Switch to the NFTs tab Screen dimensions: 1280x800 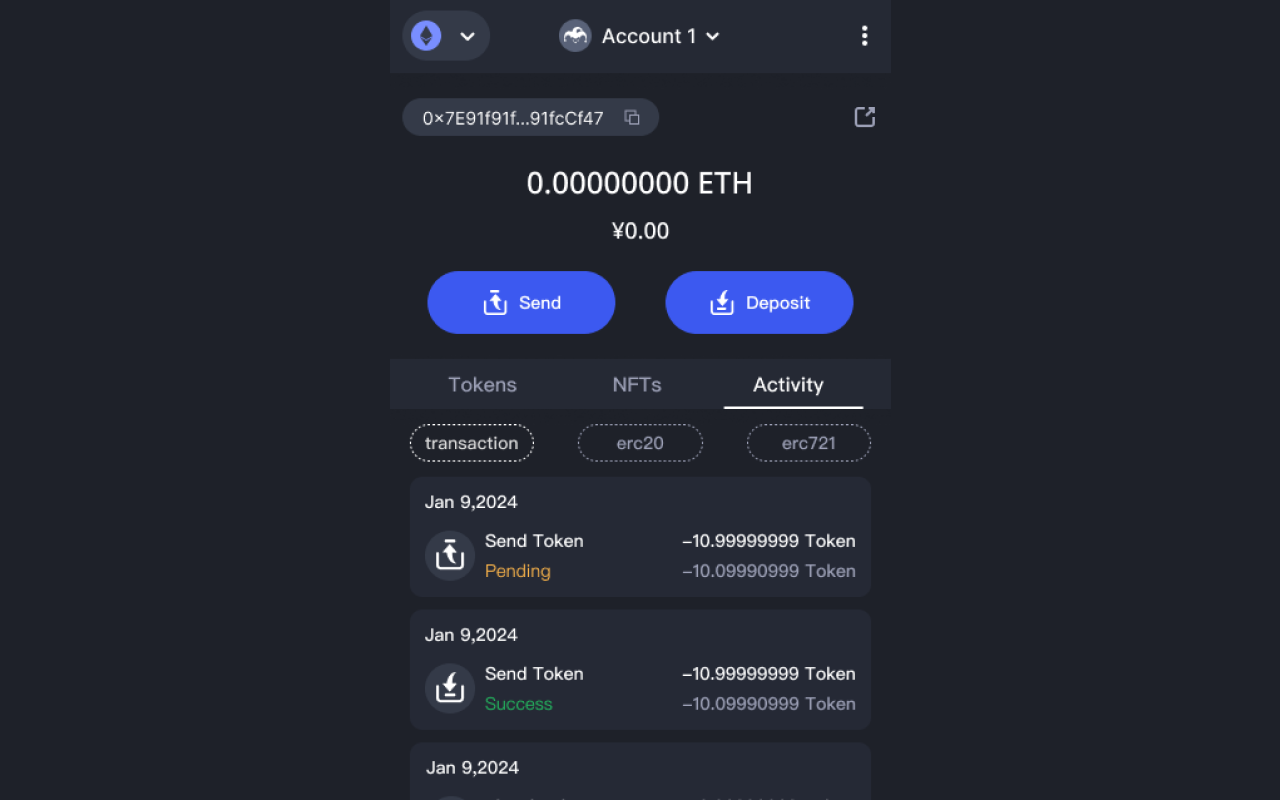click(x=637, y=385)
